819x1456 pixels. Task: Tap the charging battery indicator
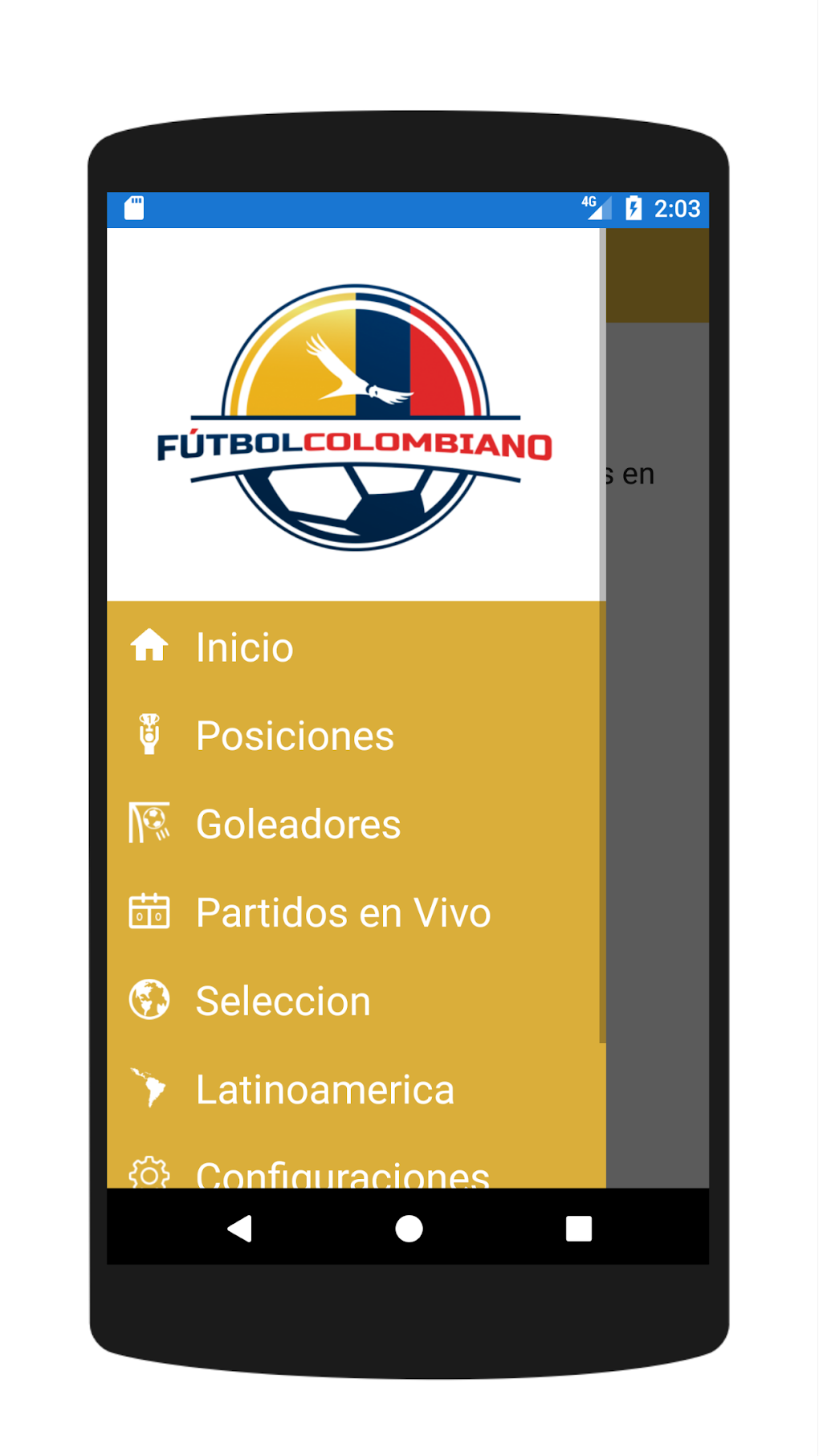pos(634,207)
